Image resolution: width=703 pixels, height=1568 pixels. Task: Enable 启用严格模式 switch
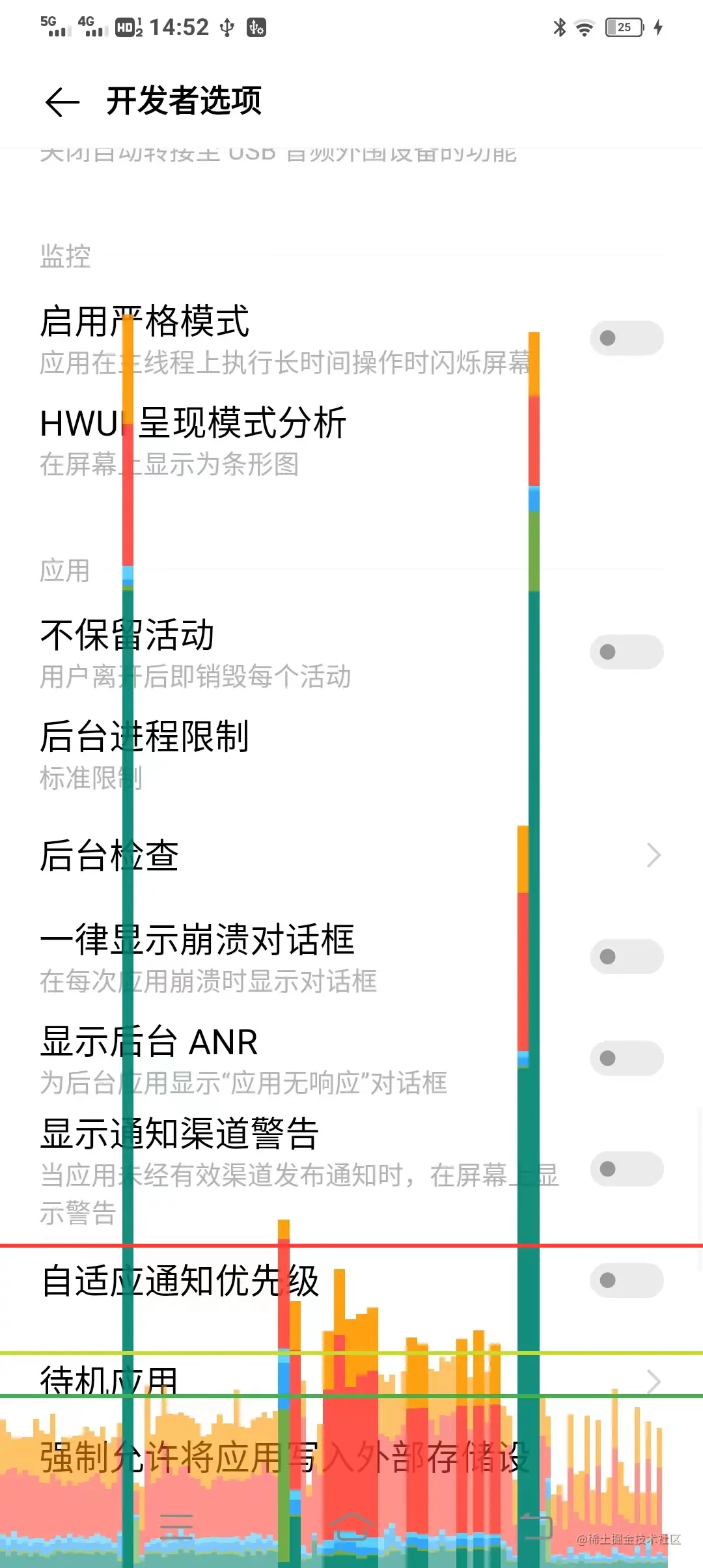point(626,339)
